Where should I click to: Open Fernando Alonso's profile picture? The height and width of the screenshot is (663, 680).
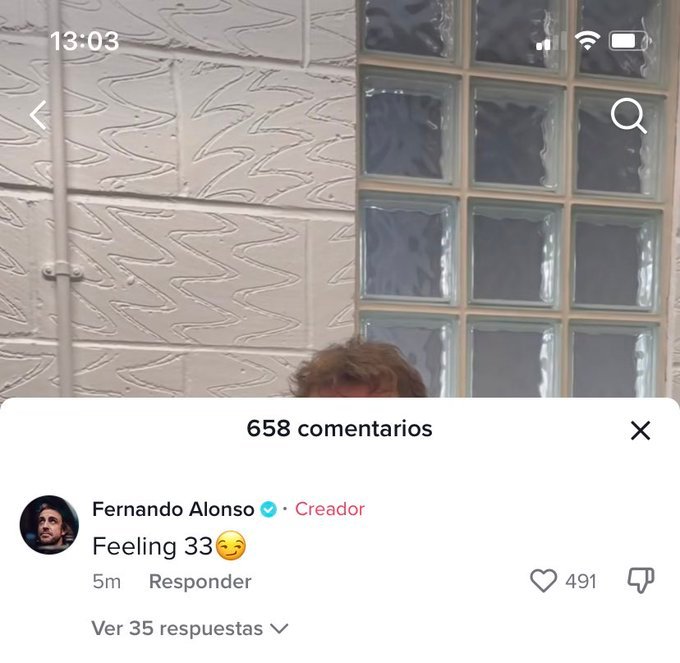coord(49,524)
